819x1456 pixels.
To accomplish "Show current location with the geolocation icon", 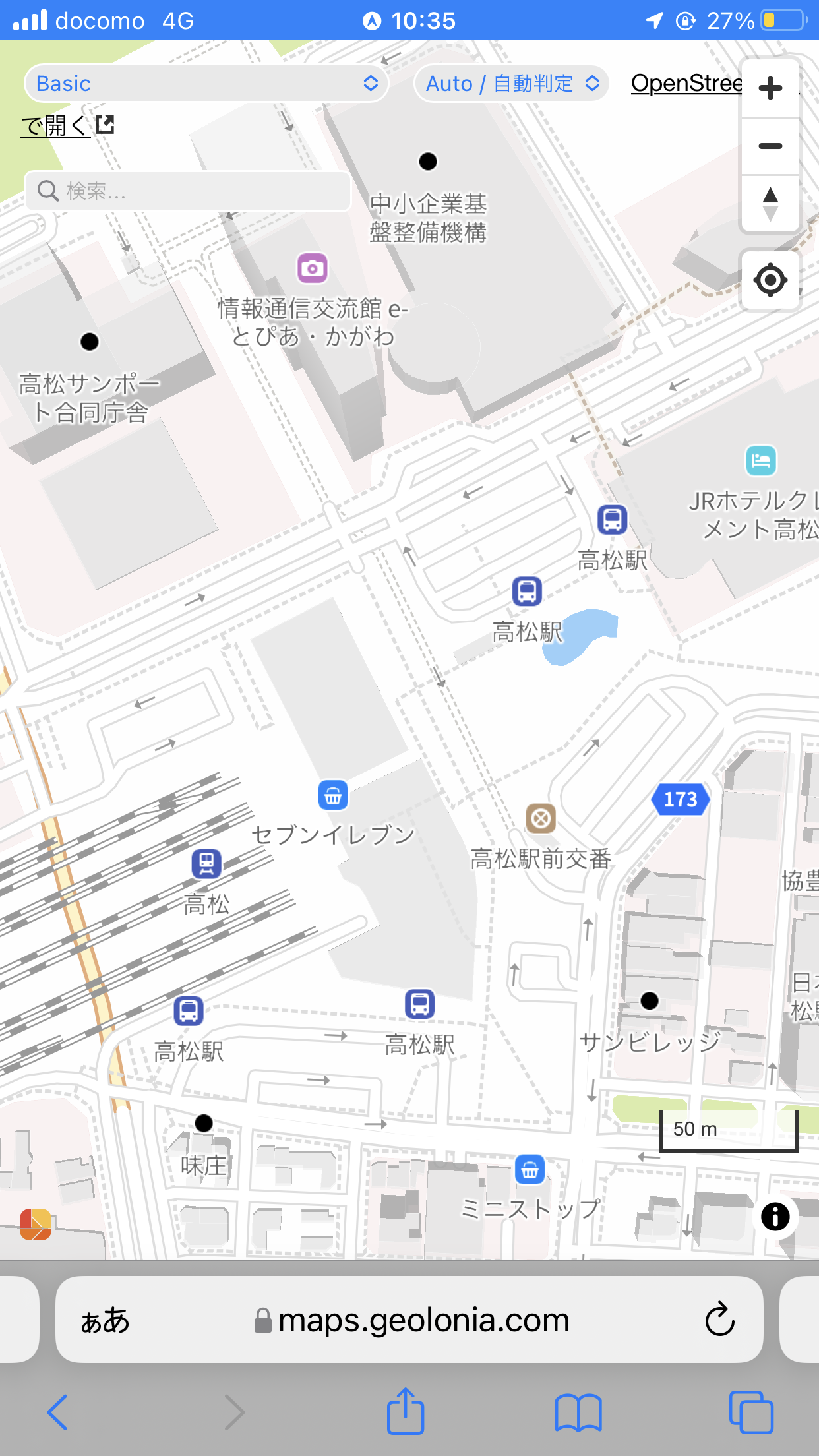I will pos(770,280).
